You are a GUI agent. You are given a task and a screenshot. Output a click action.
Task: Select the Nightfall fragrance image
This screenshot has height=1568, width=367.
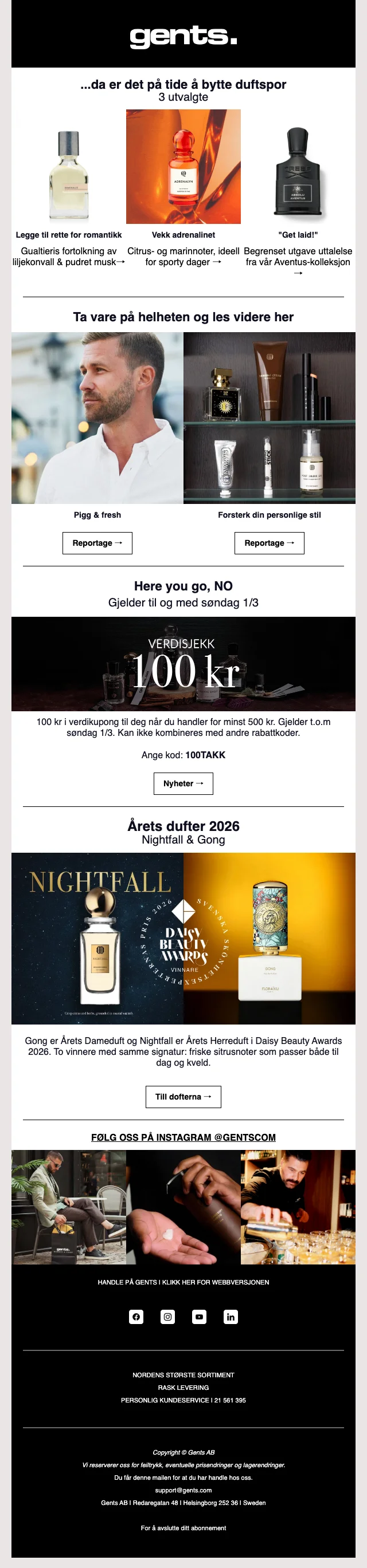97,938
